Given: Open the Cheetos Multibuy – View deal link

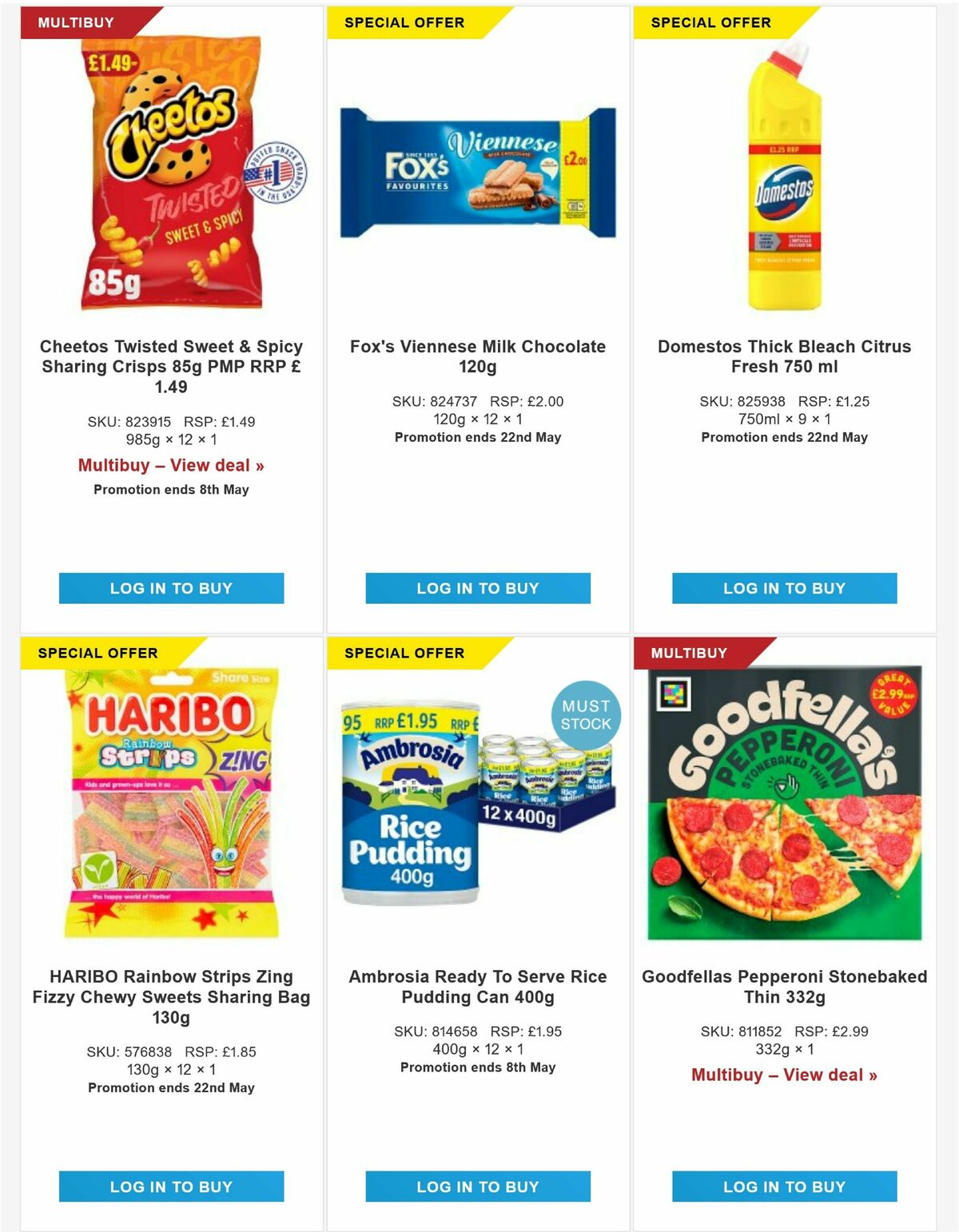Looking at the screenshot, I should pos(171,465).
